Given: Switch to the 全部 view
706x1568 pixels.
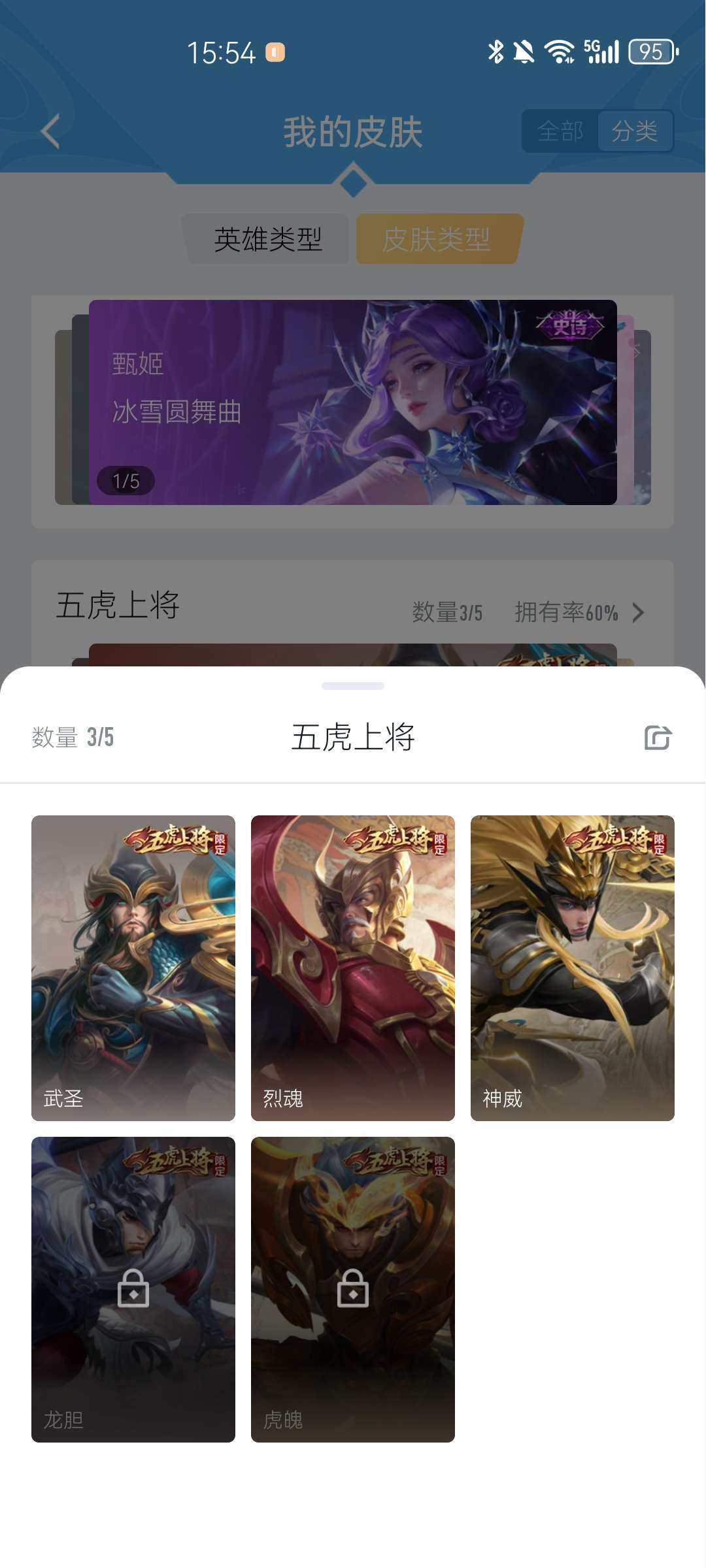Looking at the screenshot, I should pyautogui.click(x=560, y=131).
